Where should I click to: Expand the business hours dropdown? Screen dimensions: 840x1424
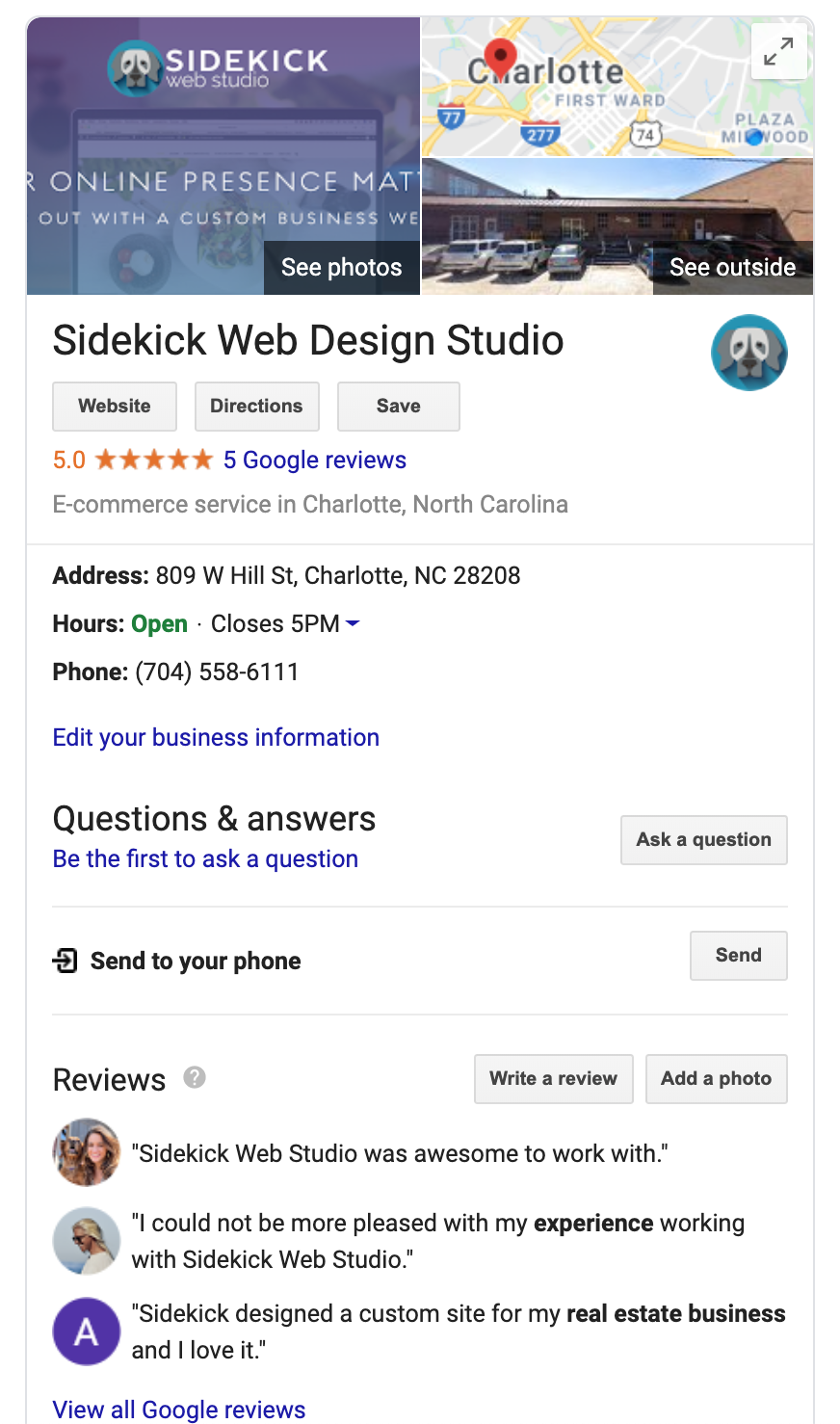tap(353, 623)
